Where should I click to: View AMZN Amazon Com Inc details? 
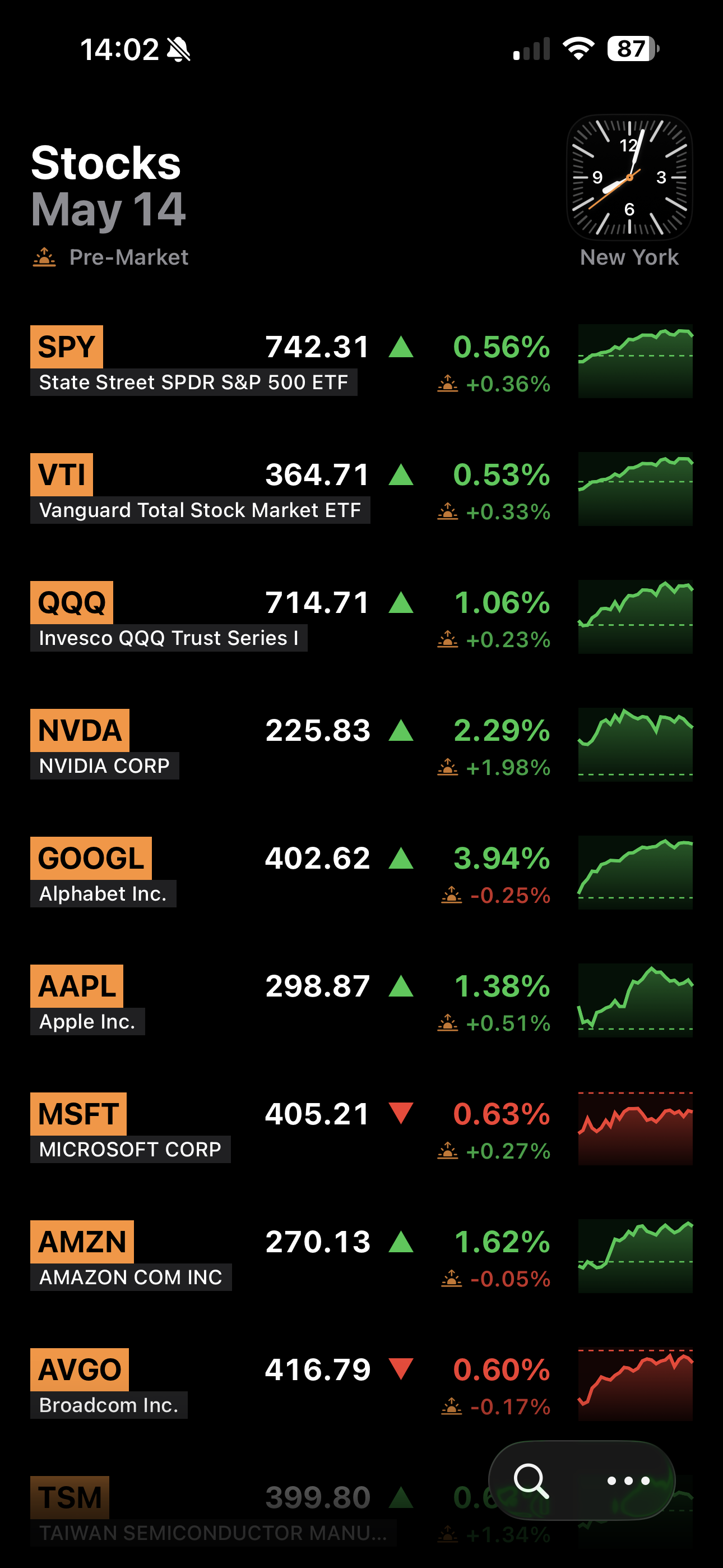361,1256
